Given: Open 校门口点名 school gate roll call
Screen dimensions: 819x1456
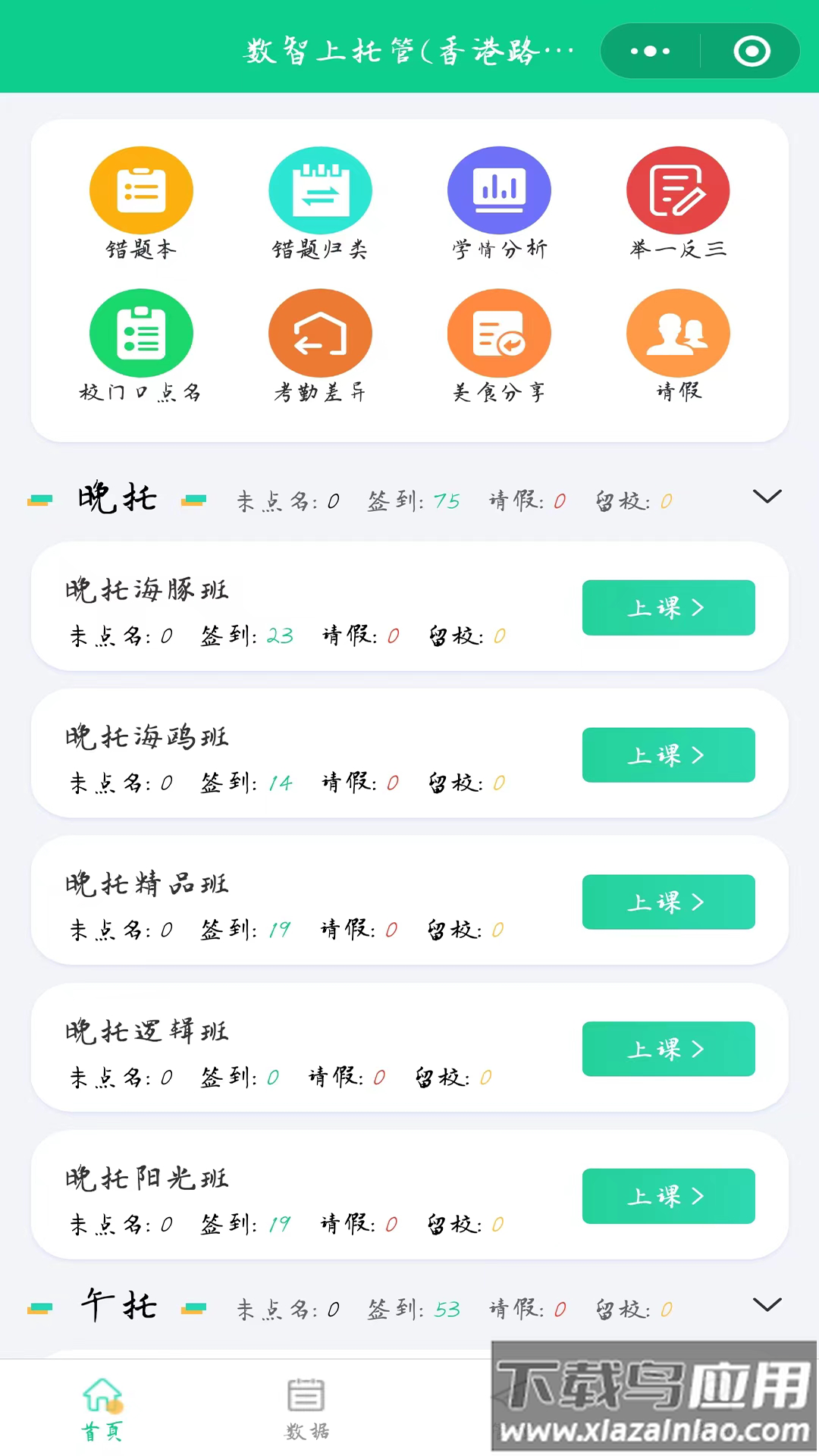Looking at the screenshot, I should point(141,332).
